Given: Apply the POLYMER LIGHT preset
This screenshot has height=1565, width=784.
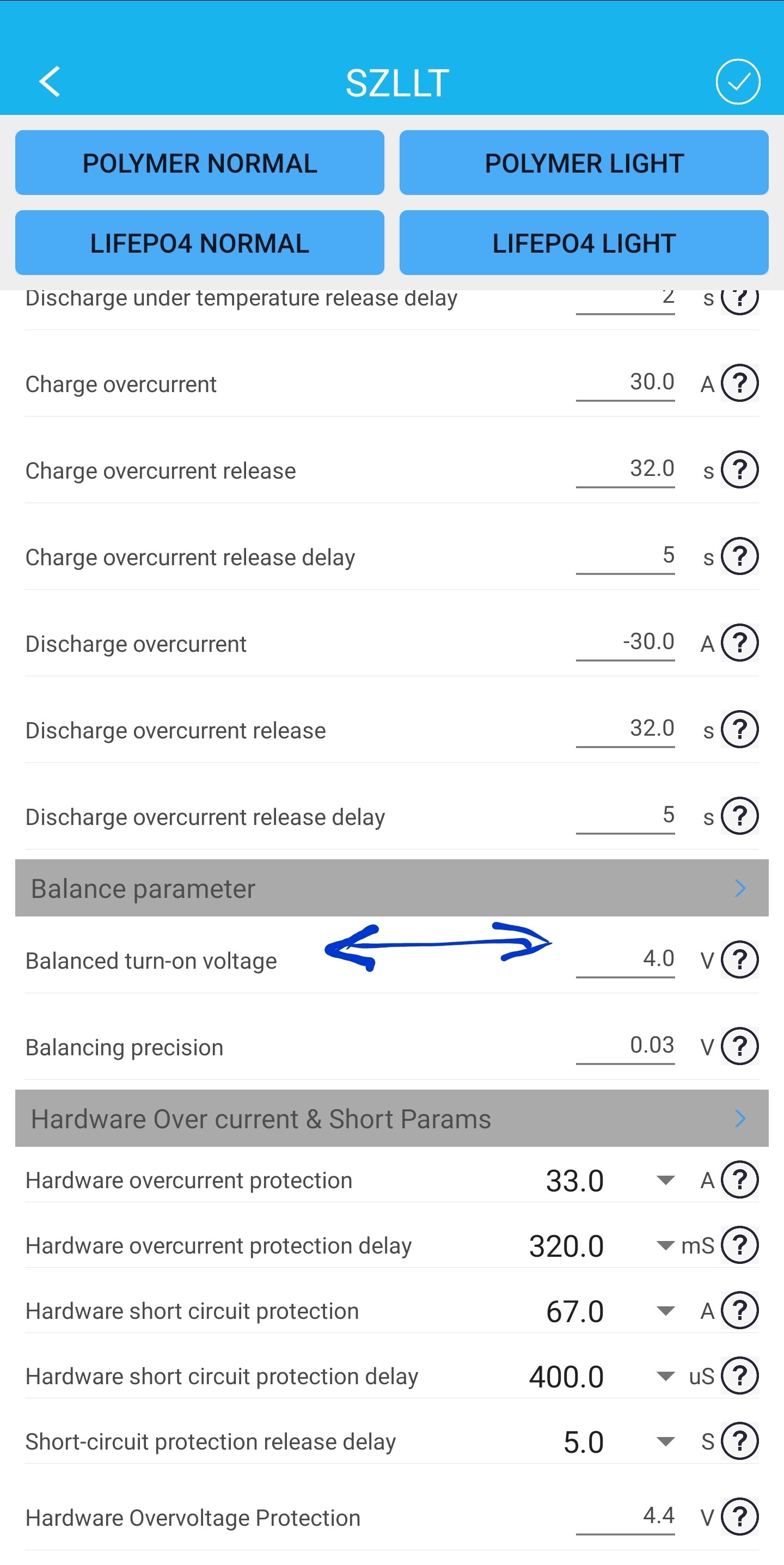Looking at the screenshot, I should (584, 163).
